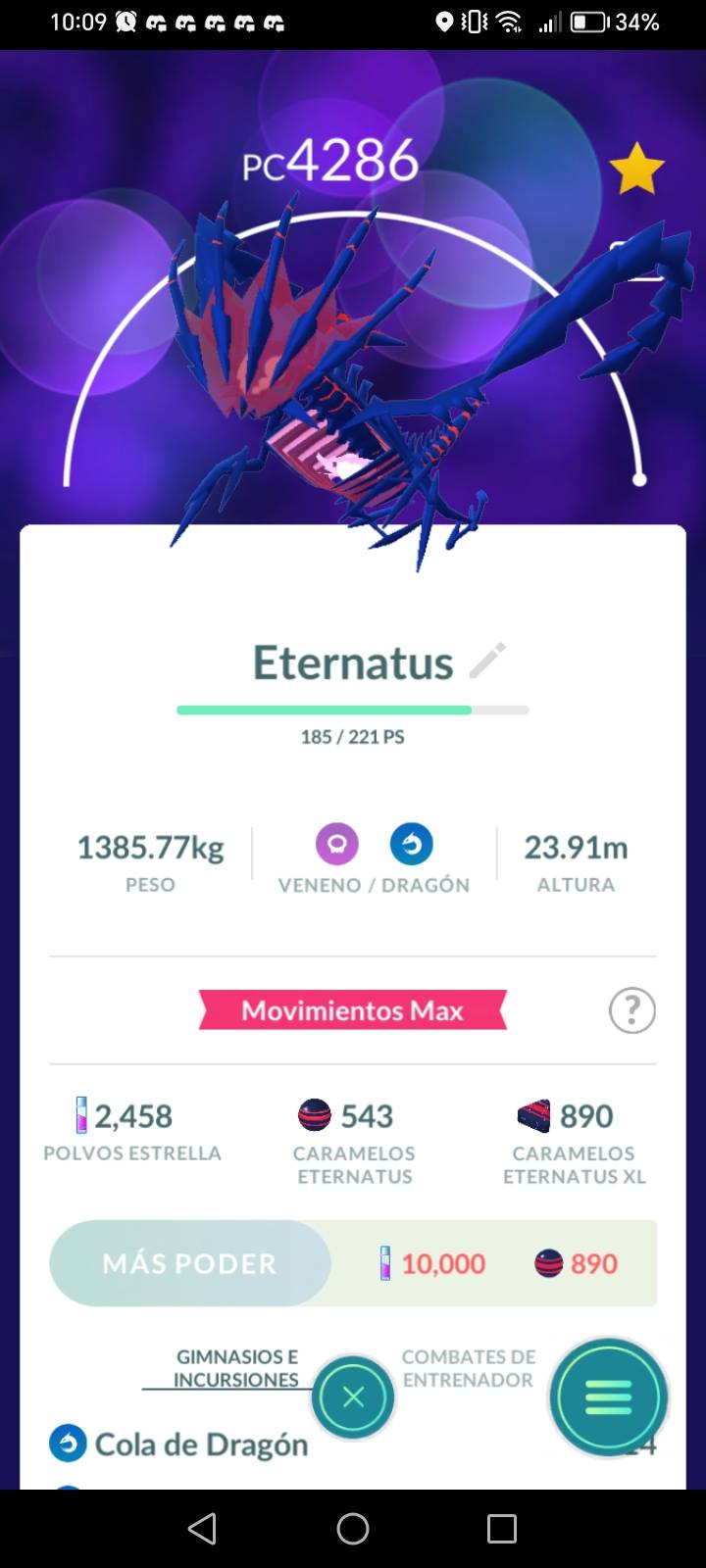Image resolution: width=706 pixels, height=1568 pixels.
Task: Switch to Combates de Entrenador tab
Action: pyautogui.click(x=468, y=1368)
